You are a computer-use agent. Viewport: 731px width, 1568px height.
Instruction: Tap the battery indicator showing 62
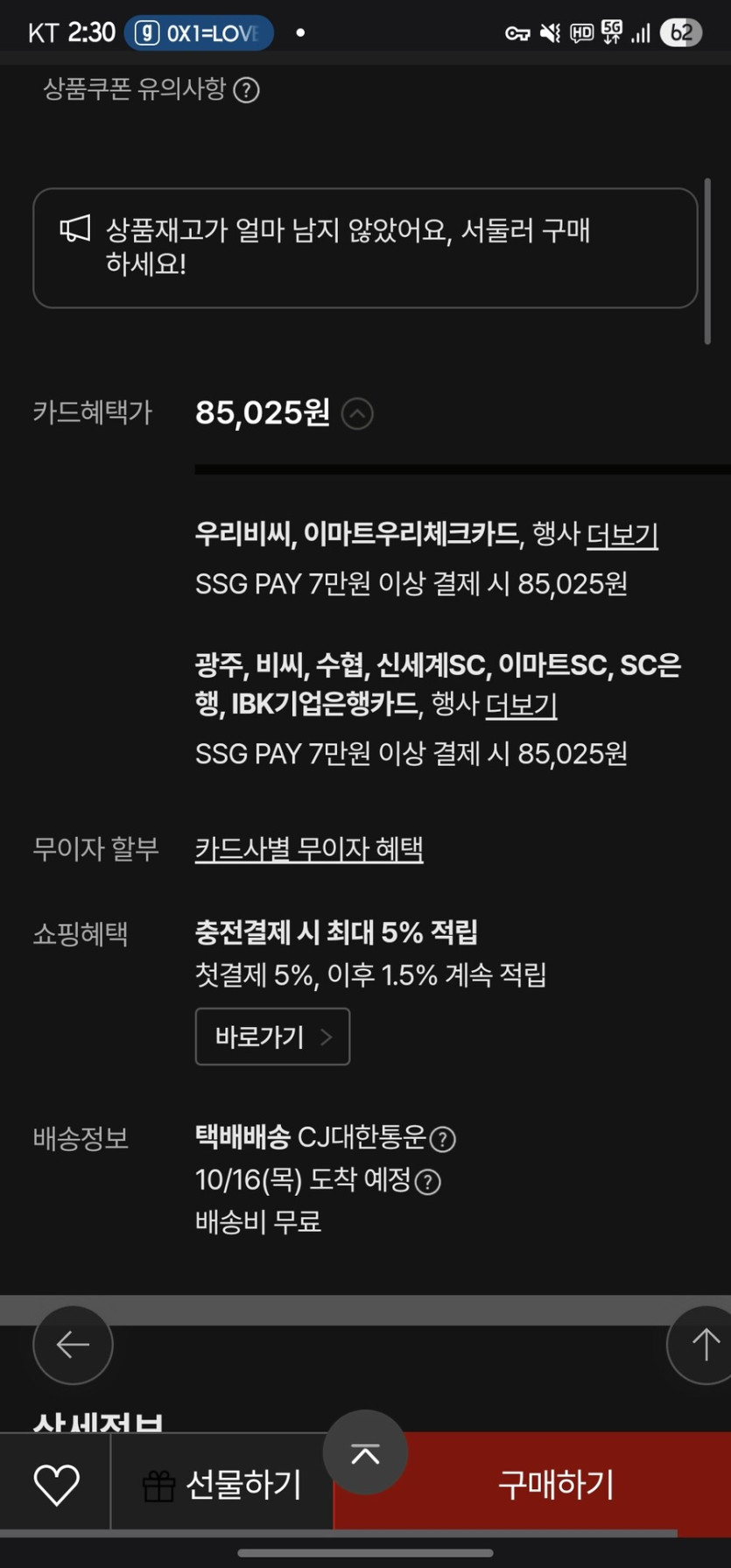(680, 31)
